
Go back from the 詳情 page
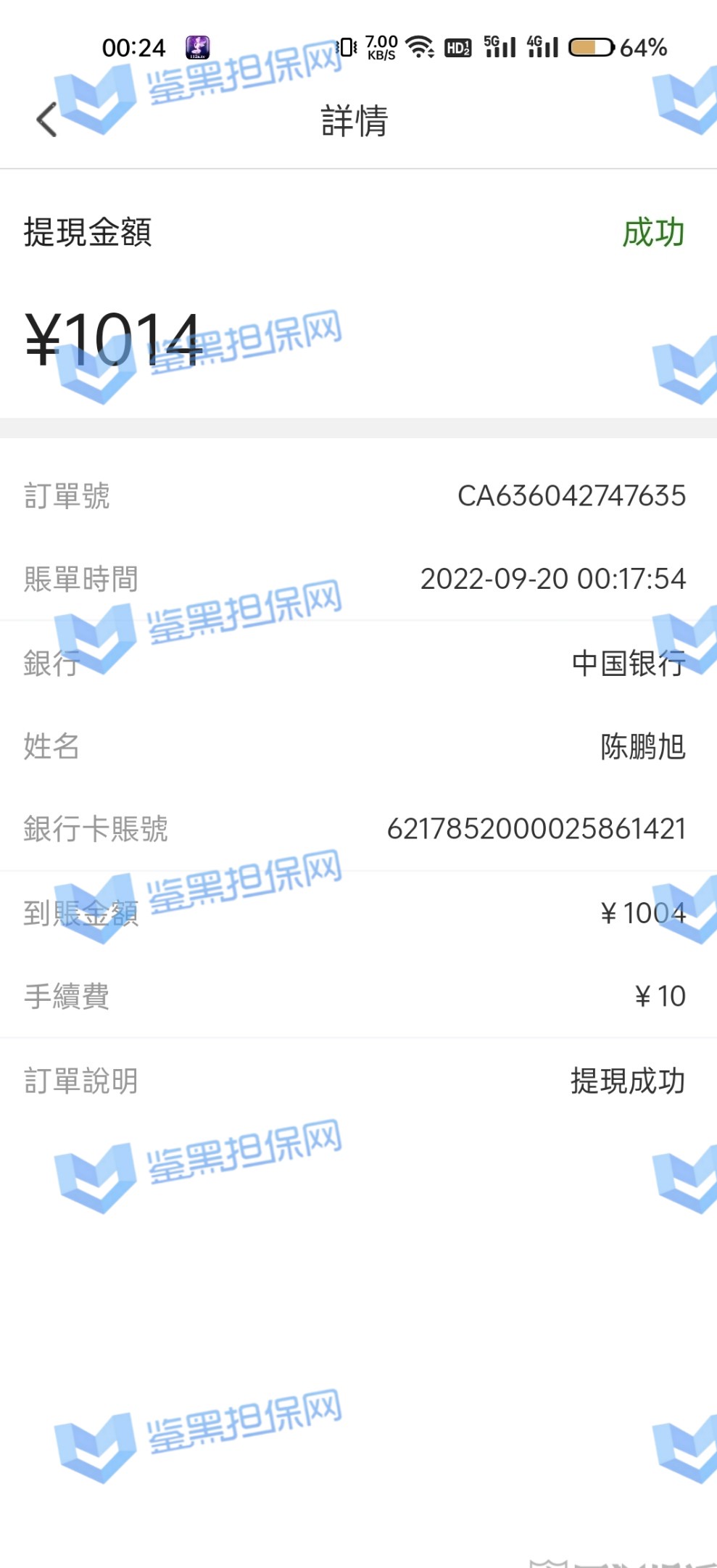46,120
